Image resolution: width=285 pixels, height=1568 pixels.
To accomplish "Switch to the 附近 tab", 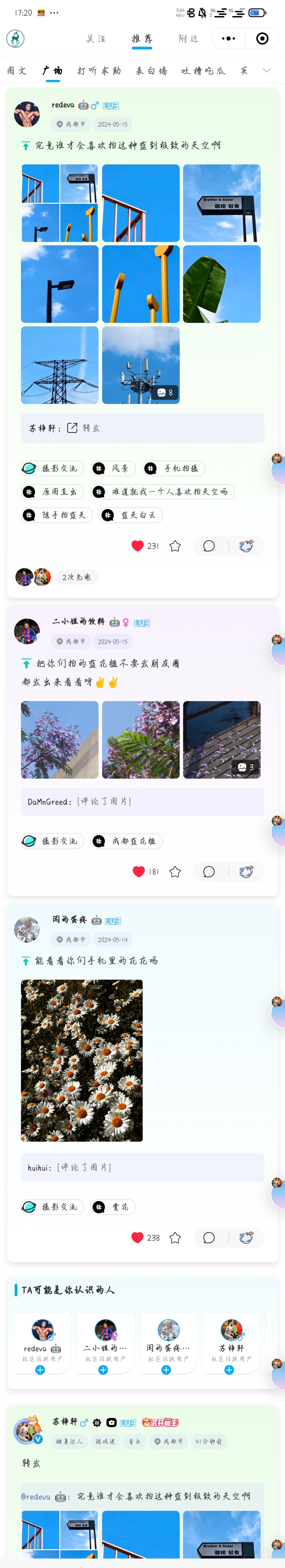I will pyautogui.click(x=188, y=39).
